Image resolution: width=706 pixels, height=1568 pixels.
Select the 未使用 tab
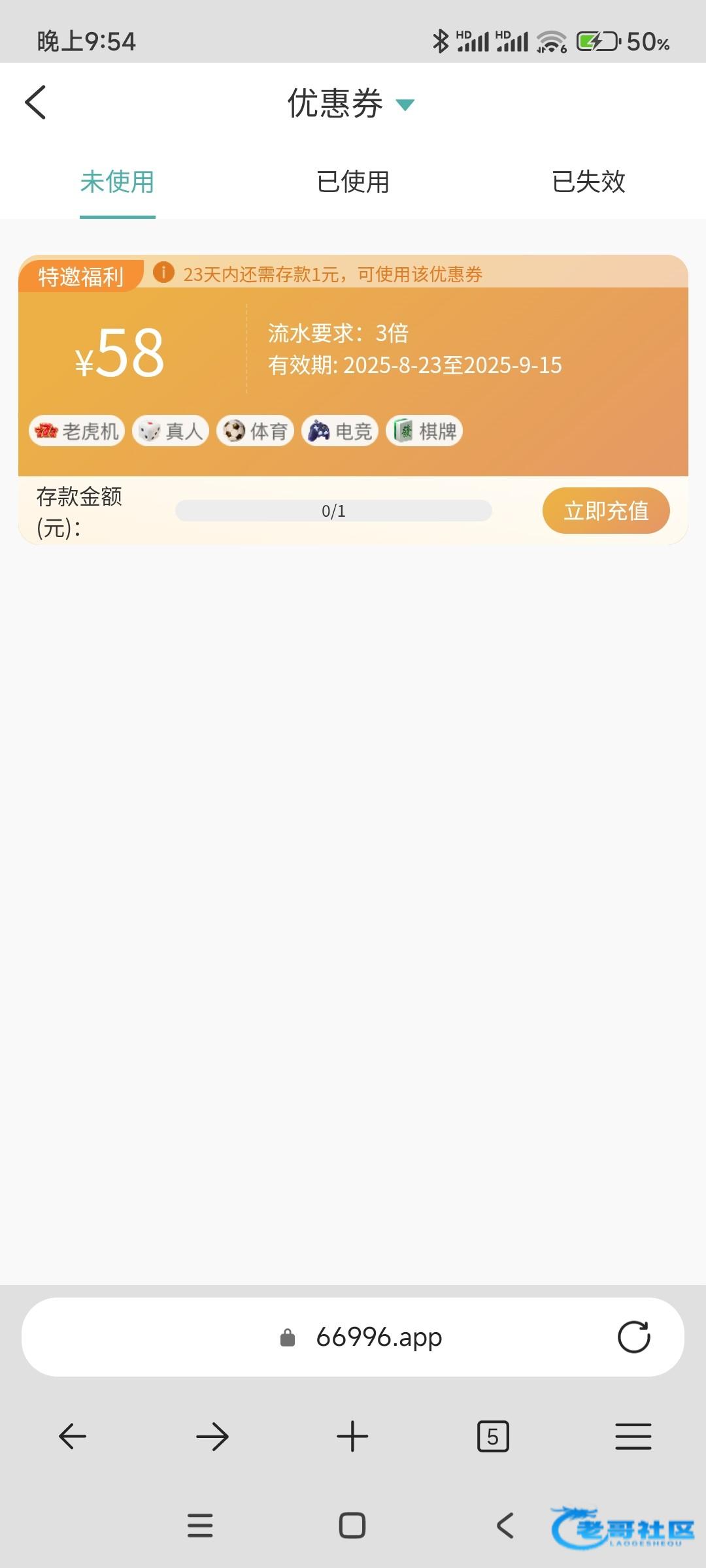point(118,182)
